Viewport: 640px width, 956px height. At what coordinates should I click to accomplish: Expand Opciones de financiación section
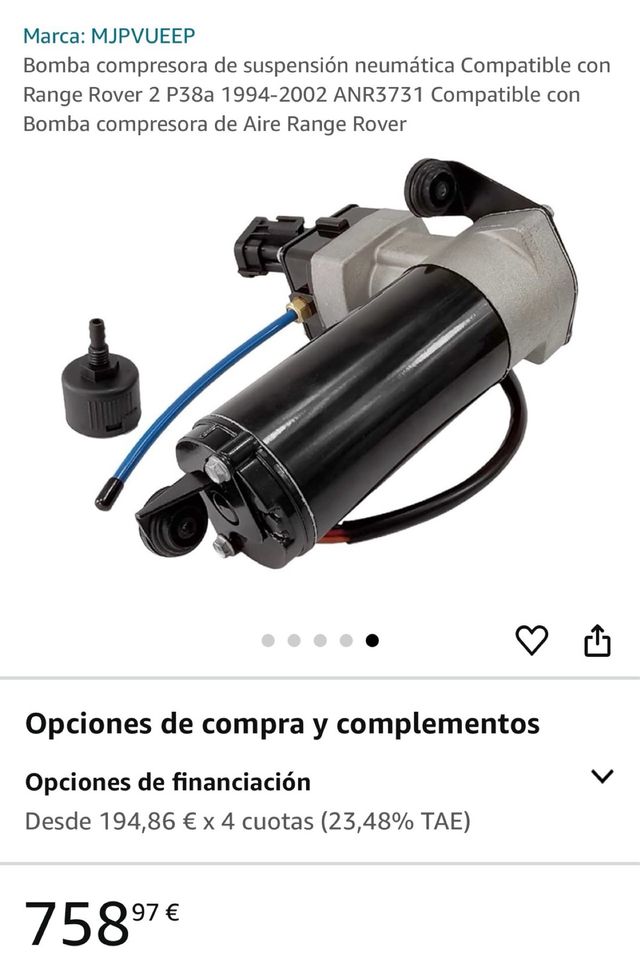[x=602, y=776]
